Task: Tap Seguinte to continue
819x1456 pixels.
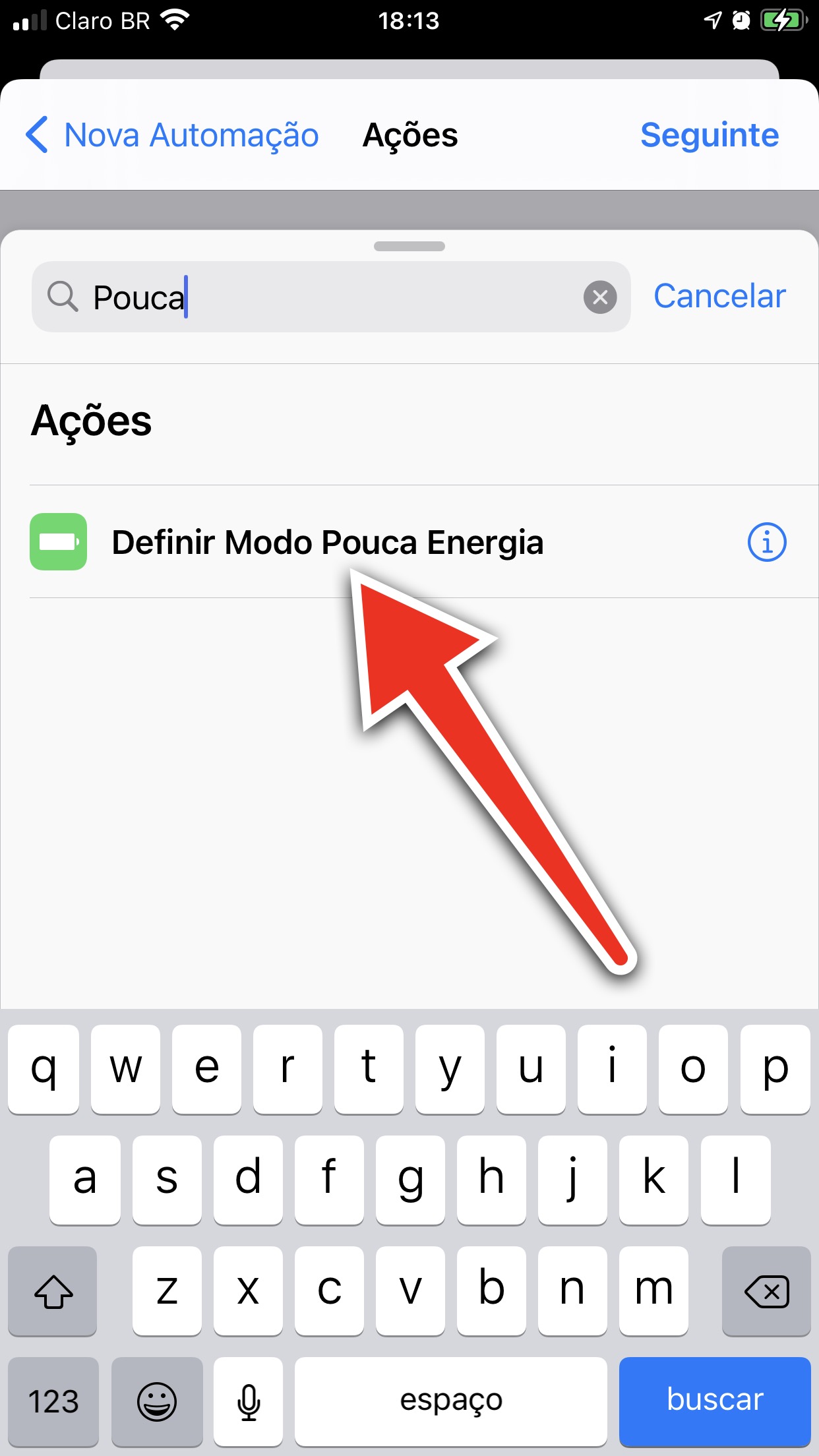Action: coord(710,135)
